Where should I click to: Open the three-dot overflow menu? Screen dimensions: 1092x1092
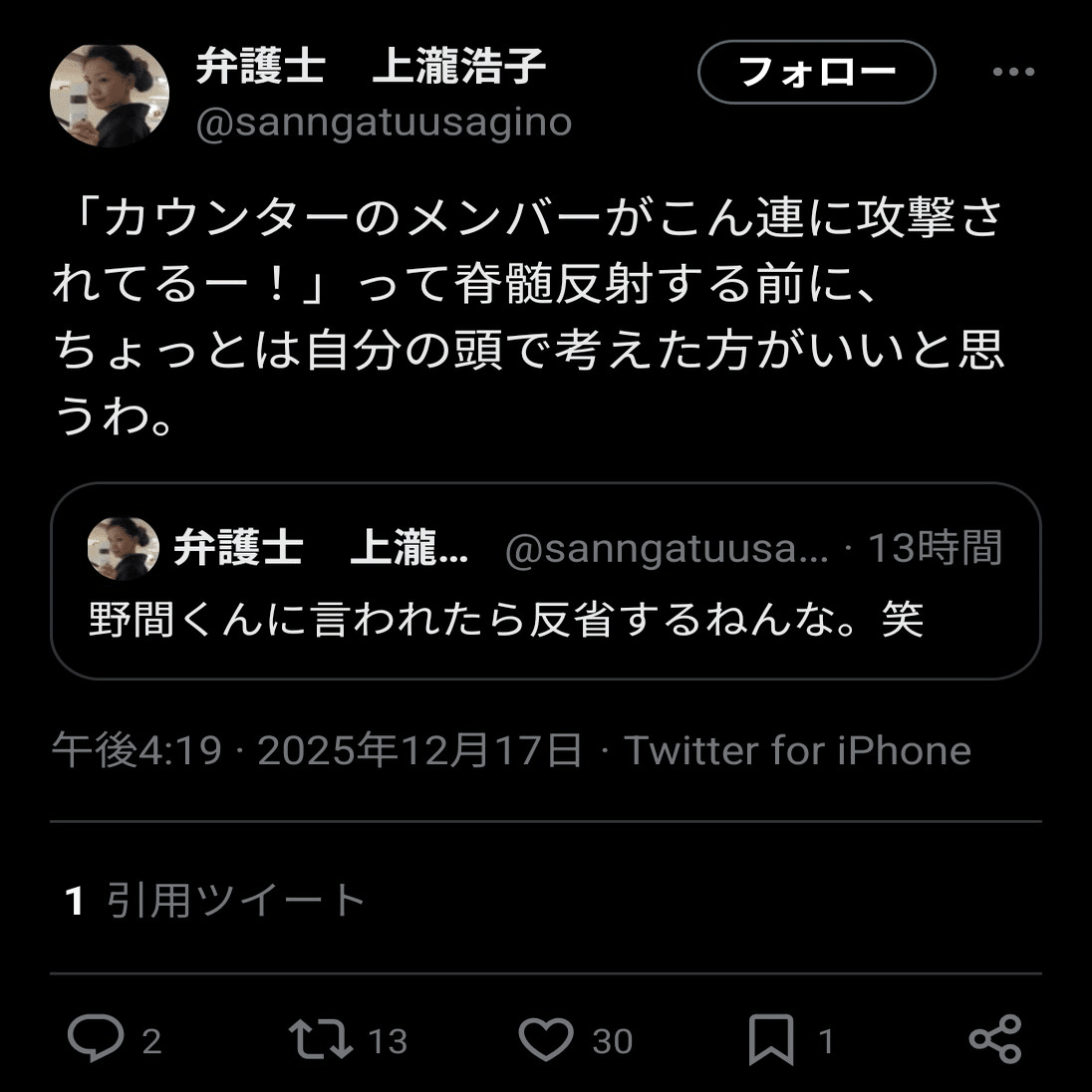[1013, 72]
